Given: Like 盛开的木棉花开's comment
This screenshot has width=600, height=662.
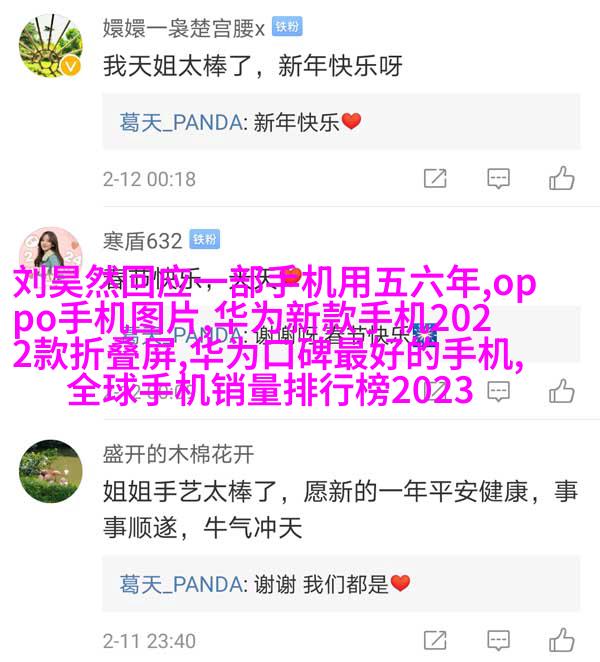Looking at the screenshot, I should tap(562, 639).
